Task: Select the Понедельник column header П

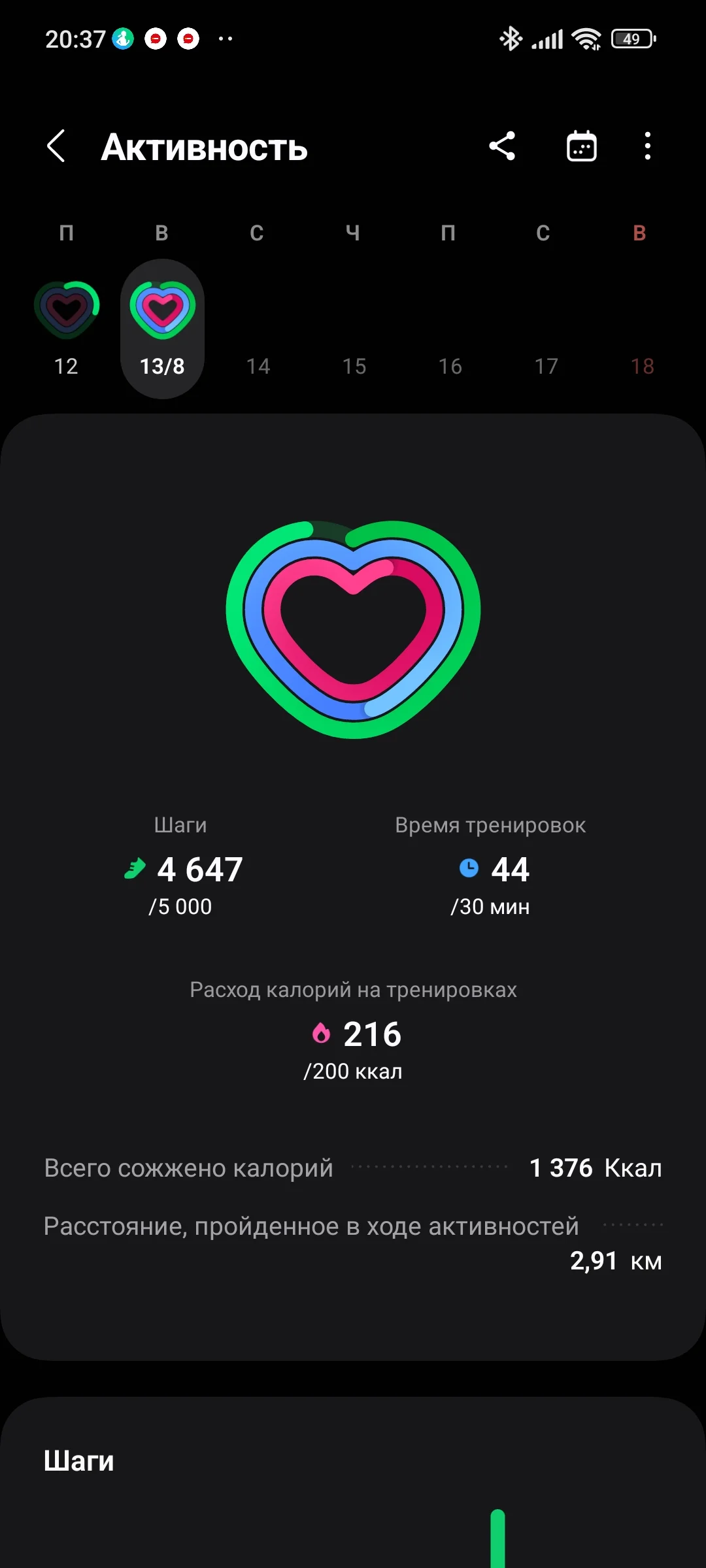Action: 66,233
